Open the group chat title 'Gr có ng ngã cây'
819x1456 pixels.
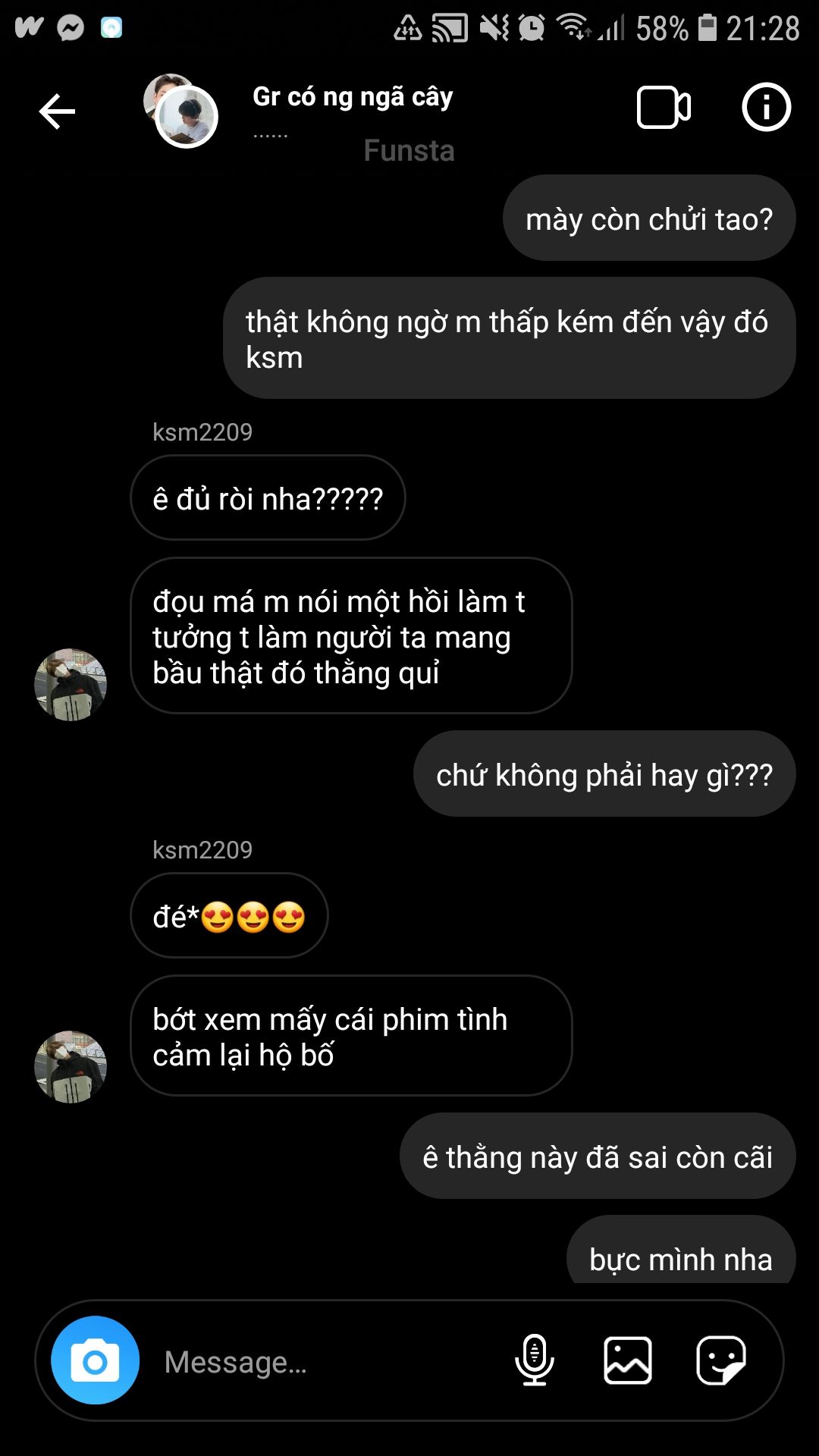click(353, 97)
